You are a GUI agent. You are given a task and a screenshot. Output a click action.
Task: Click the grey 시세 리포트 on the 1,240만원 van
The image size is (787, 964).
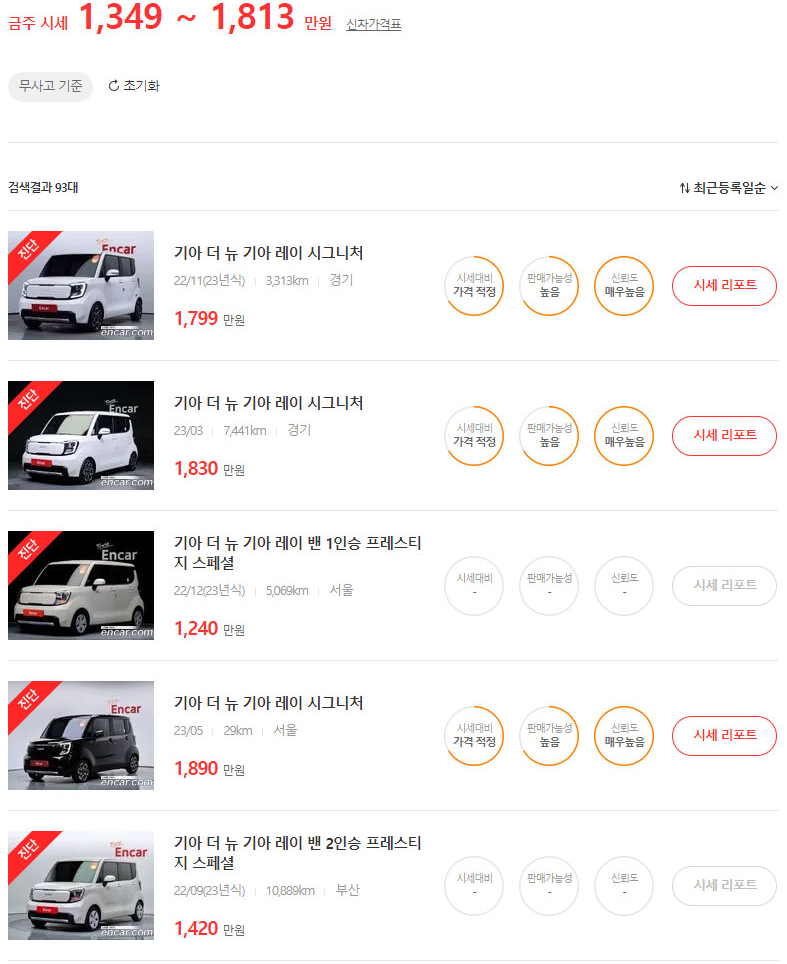pos(724,586)
